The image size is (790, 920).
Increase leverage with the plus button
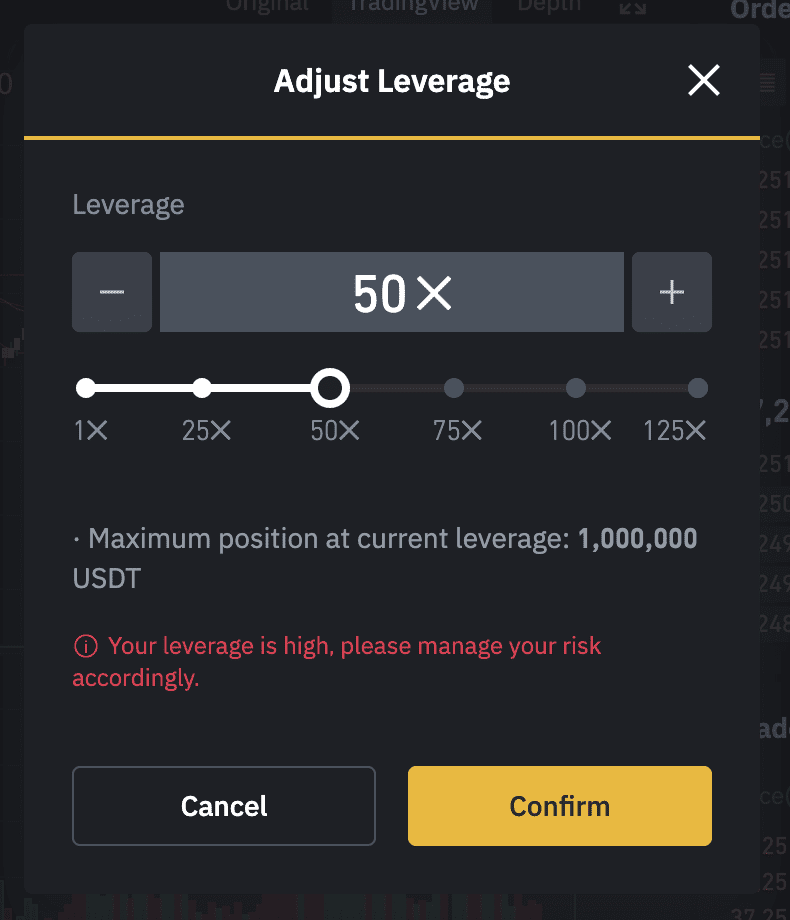coord(672,292)
